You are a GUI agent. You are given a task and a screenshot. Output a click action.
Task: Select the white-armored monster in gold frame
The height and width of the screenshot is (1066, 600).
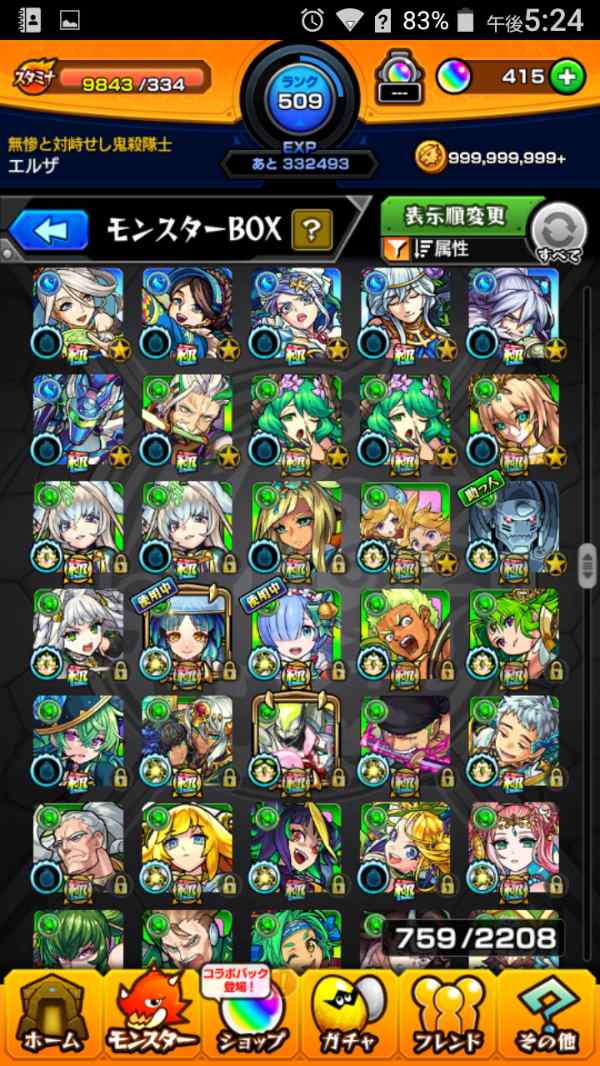[x=296, y=741]
